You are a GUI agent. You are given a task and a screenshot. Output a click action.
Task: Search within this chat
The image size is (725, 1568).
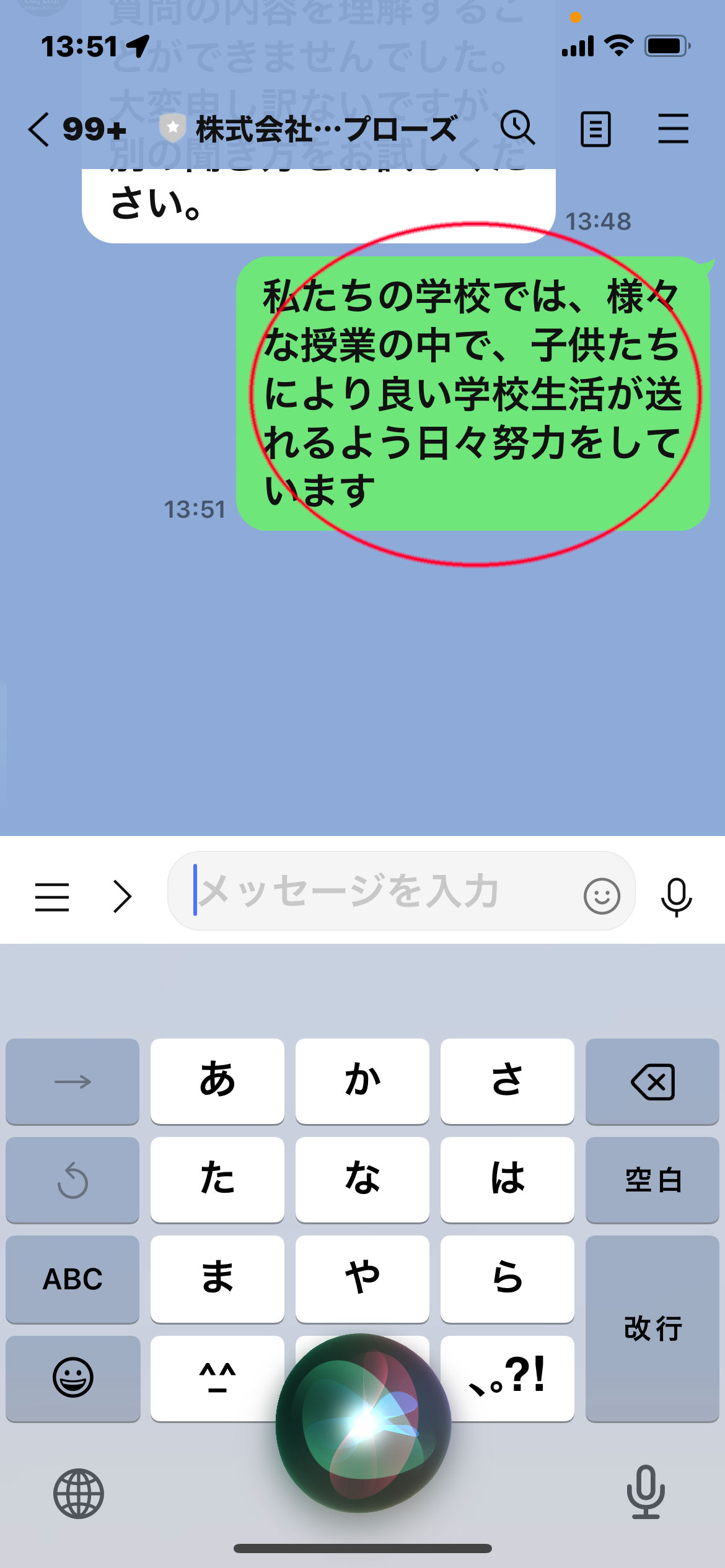point(517,128)
